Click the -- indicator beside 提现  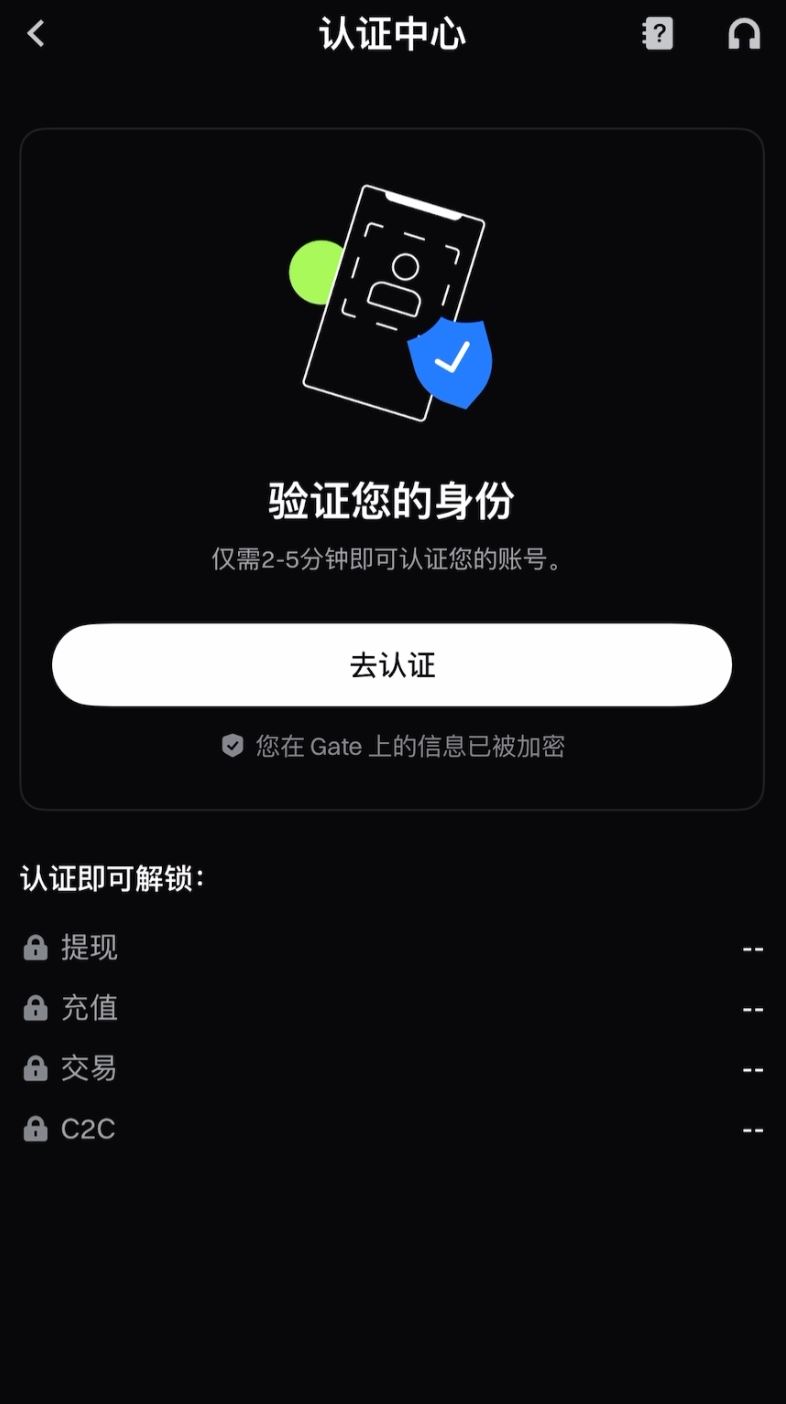click(x=751, y=948)
